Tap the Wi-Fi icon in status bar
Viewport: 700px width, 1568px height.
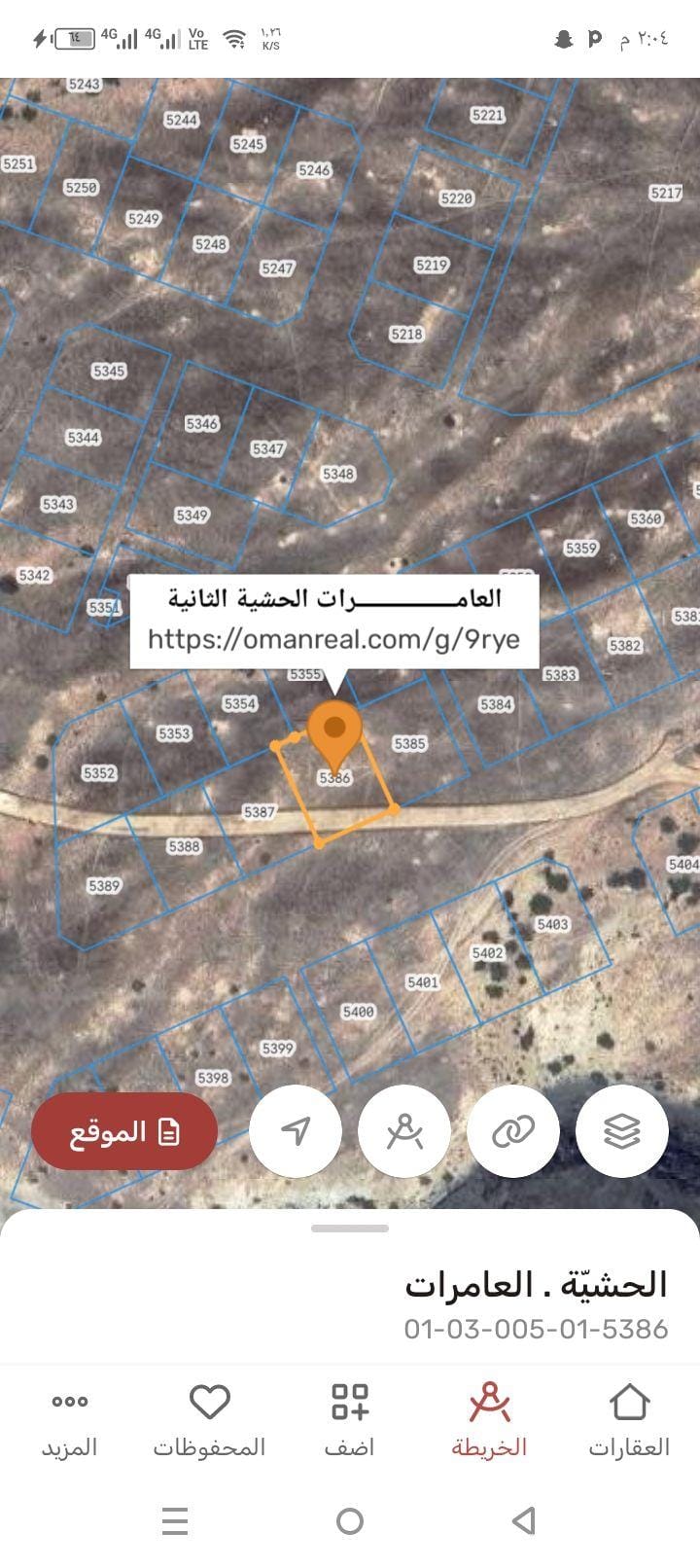[233, 41]
